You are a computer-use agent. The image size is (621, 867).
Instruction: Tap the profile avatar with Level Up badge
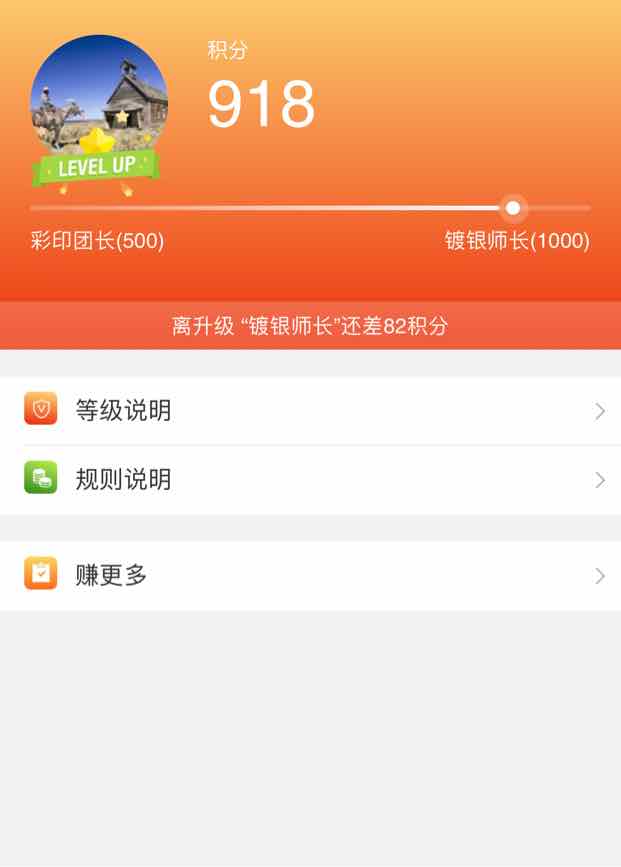(x=98, y=110)
